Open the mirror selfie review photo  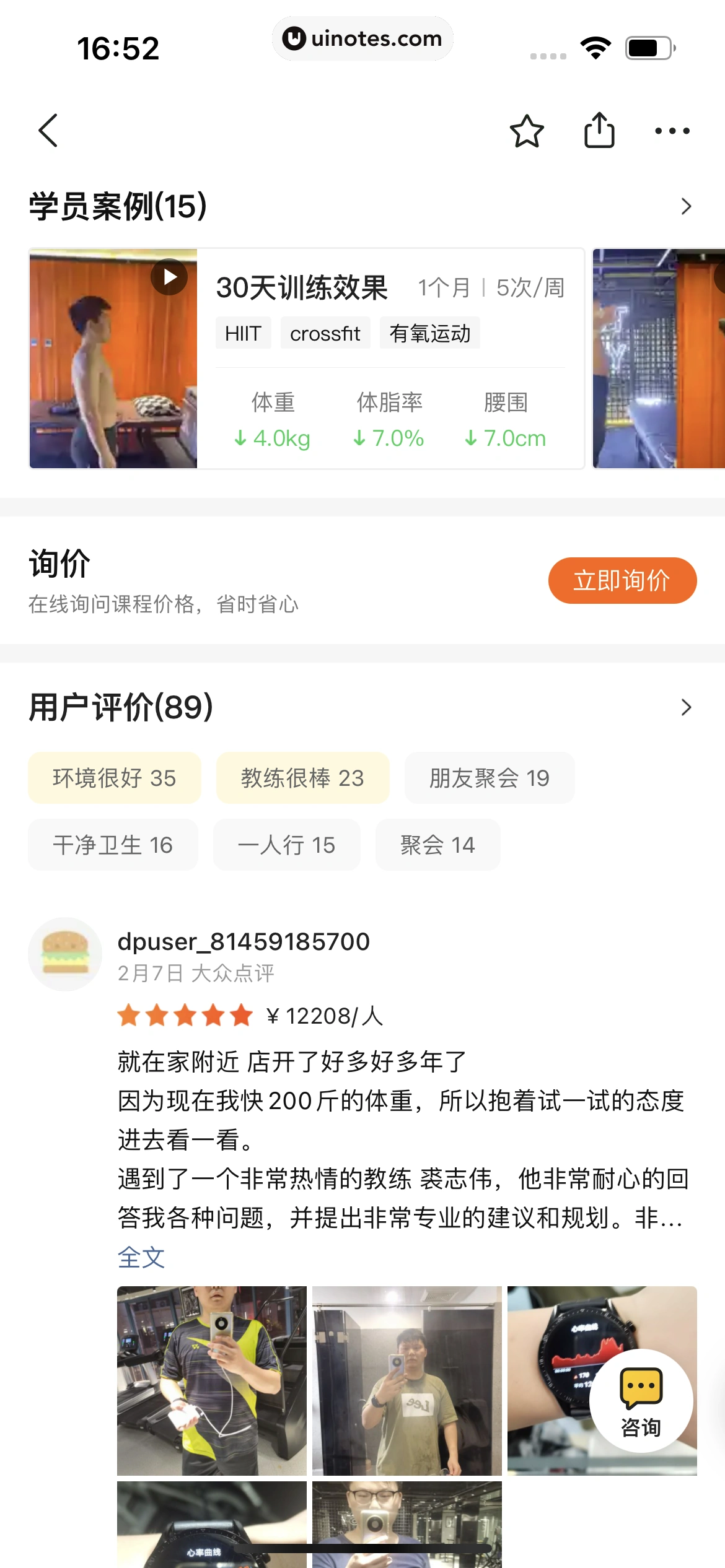coord(407,1380)
